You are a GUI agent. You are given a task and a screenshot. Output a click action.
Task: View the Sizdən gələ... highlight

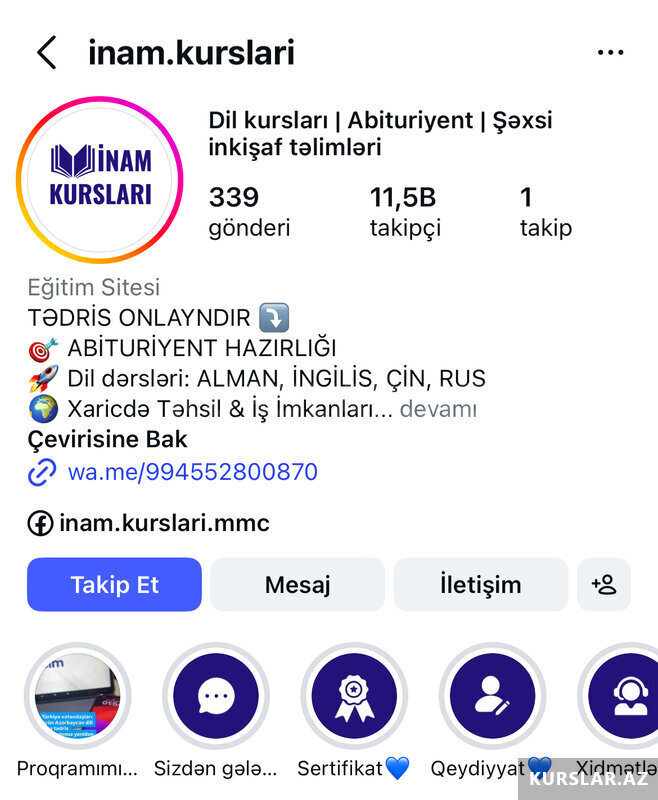point(215,698)
